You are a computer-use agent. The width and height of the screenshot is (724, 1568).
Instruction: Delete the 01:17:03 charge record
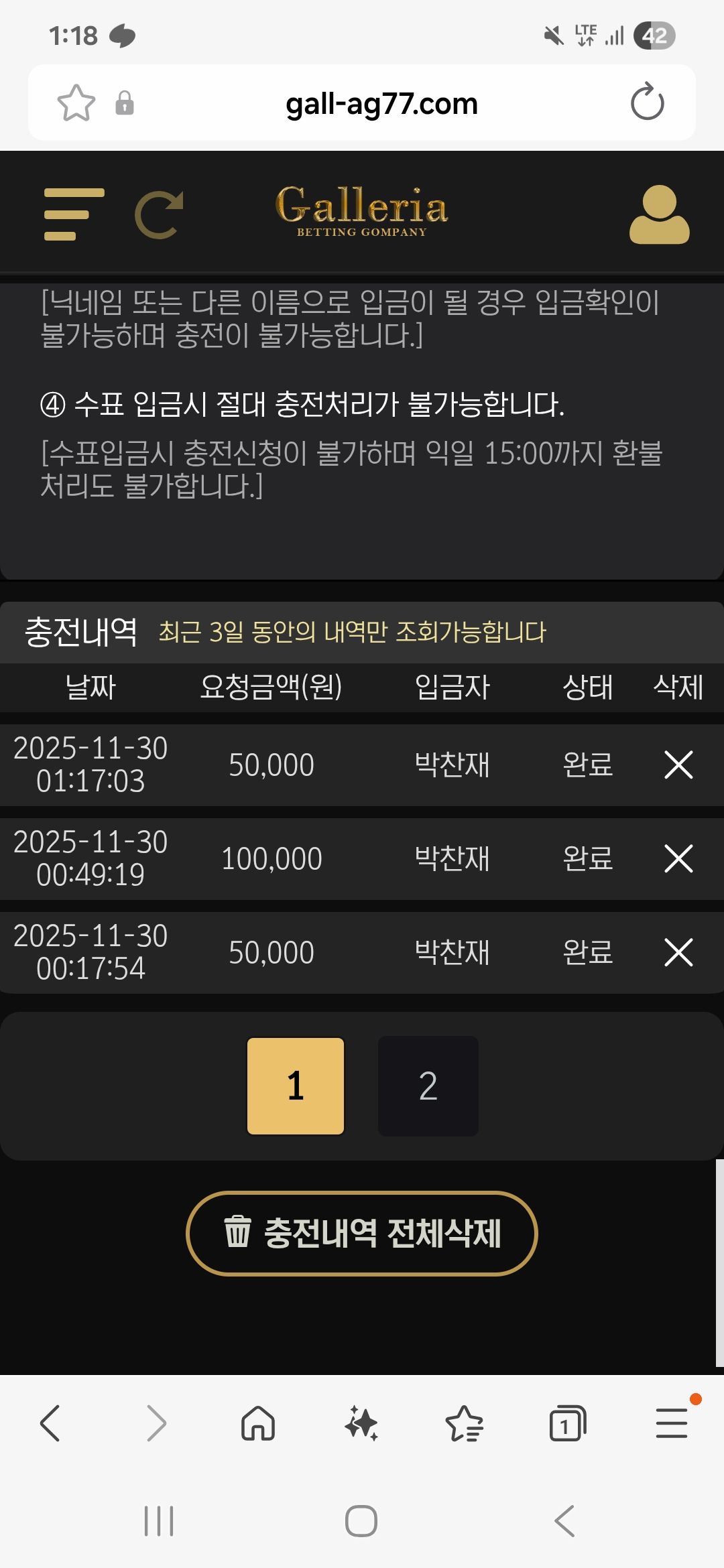(x=678, y=765)
